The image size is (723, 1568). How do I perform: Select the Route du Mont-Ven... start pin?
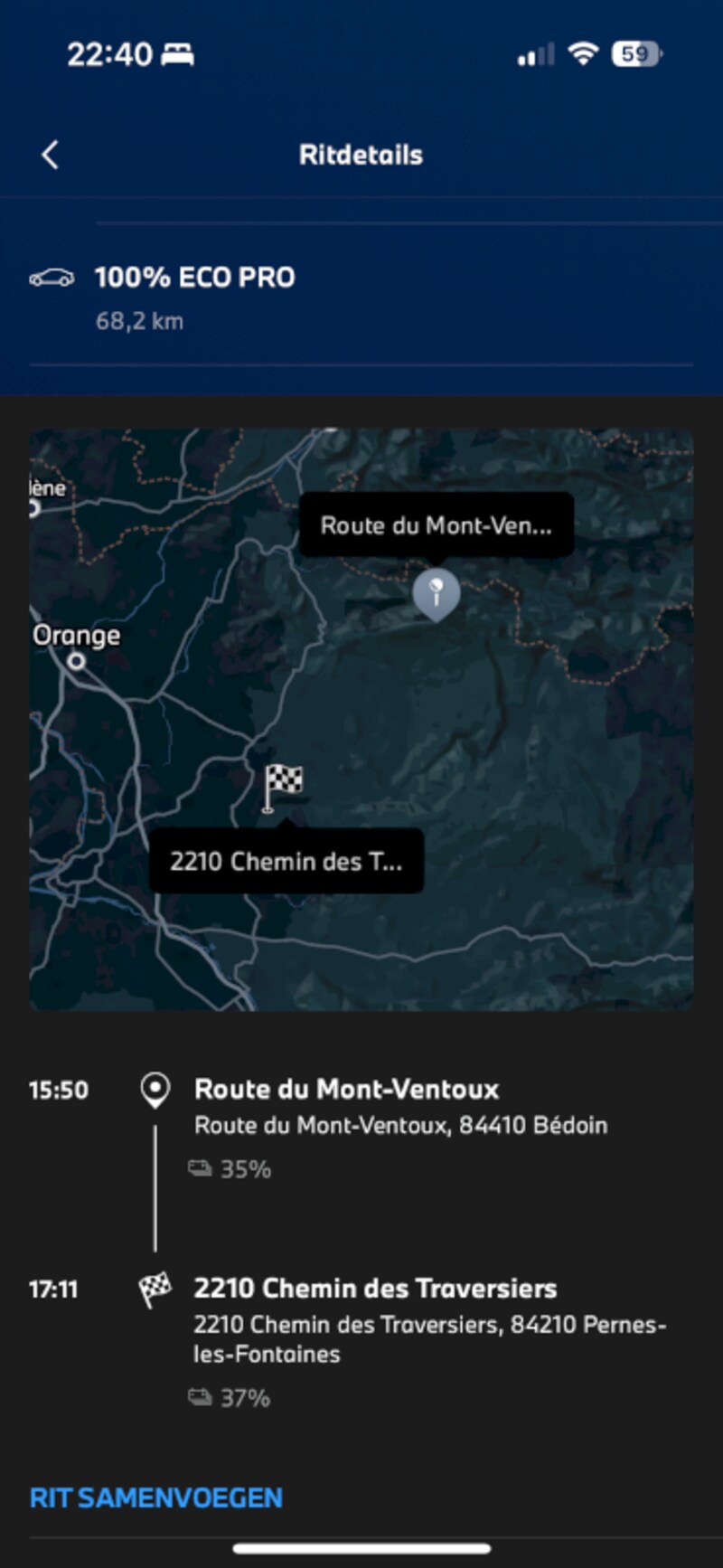click(437, 594)
